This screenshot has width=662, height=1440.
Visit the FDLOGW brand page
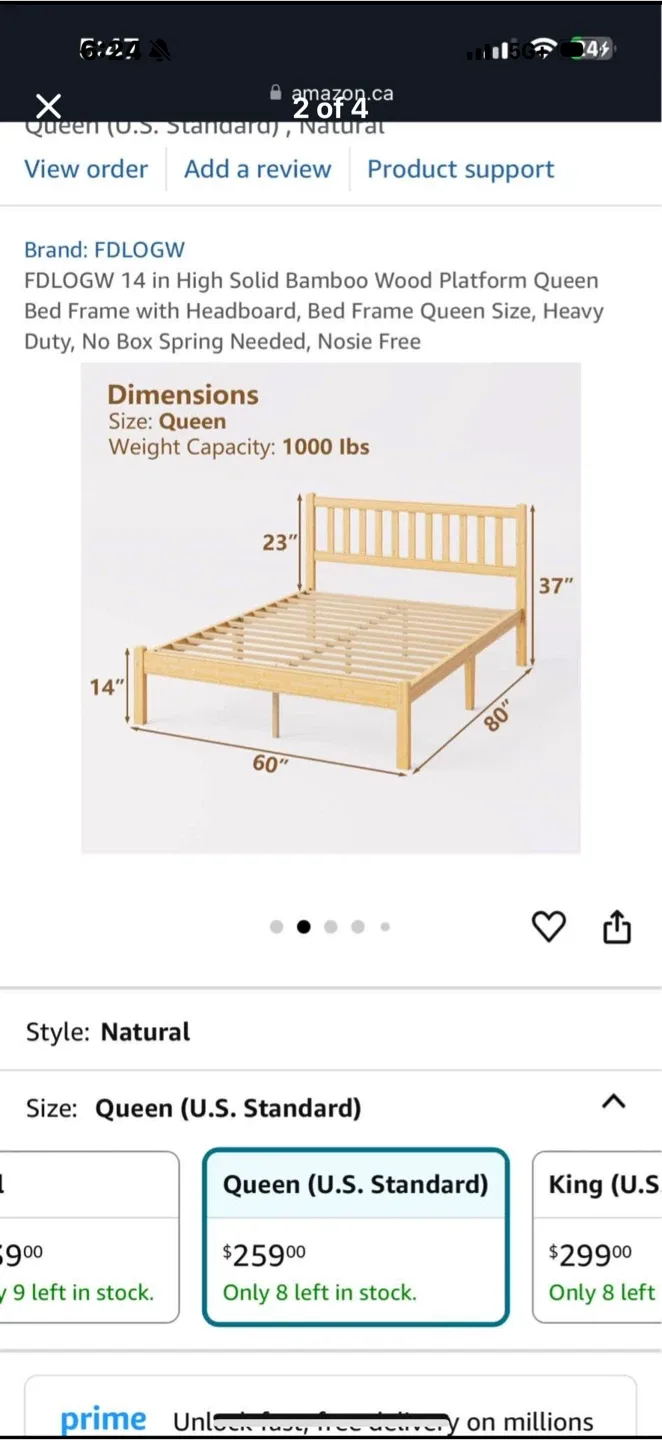pos(104,250)
